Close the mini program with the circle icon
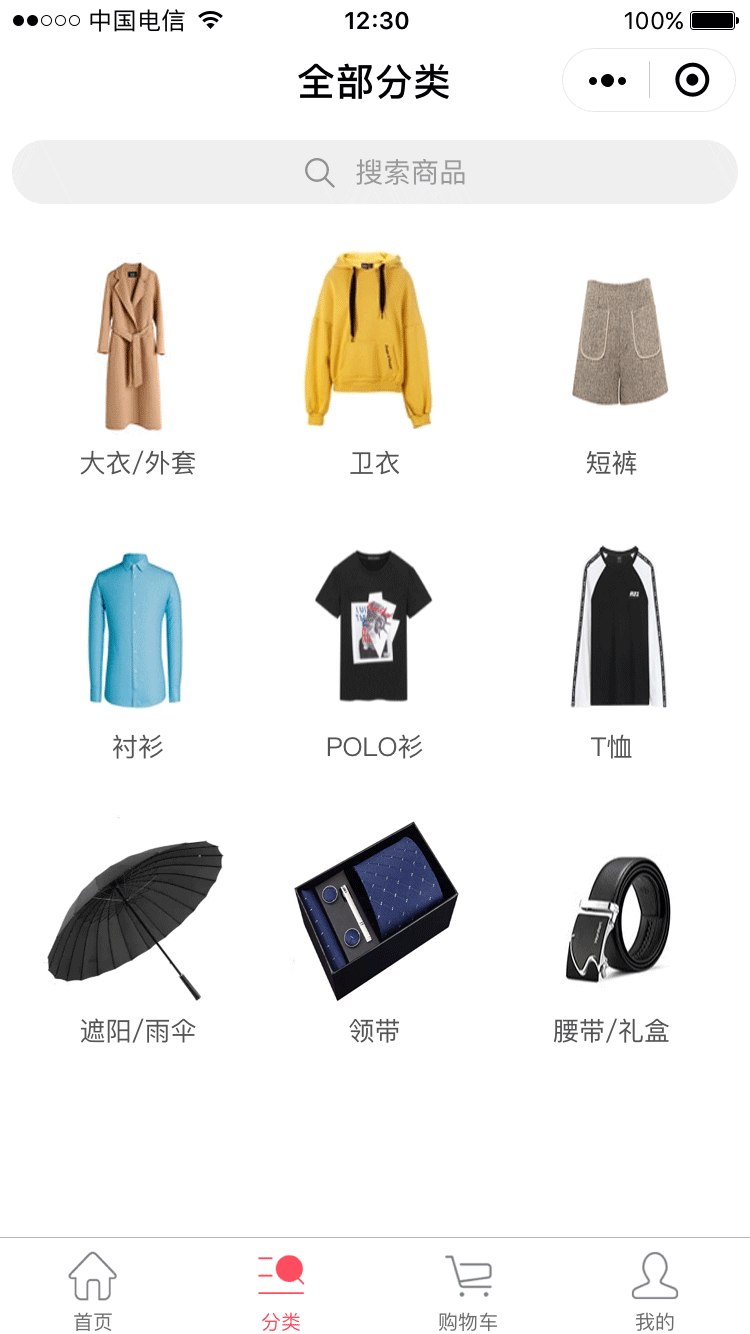The width and height of the screenshot is (750, 1334). click(692, 80)
